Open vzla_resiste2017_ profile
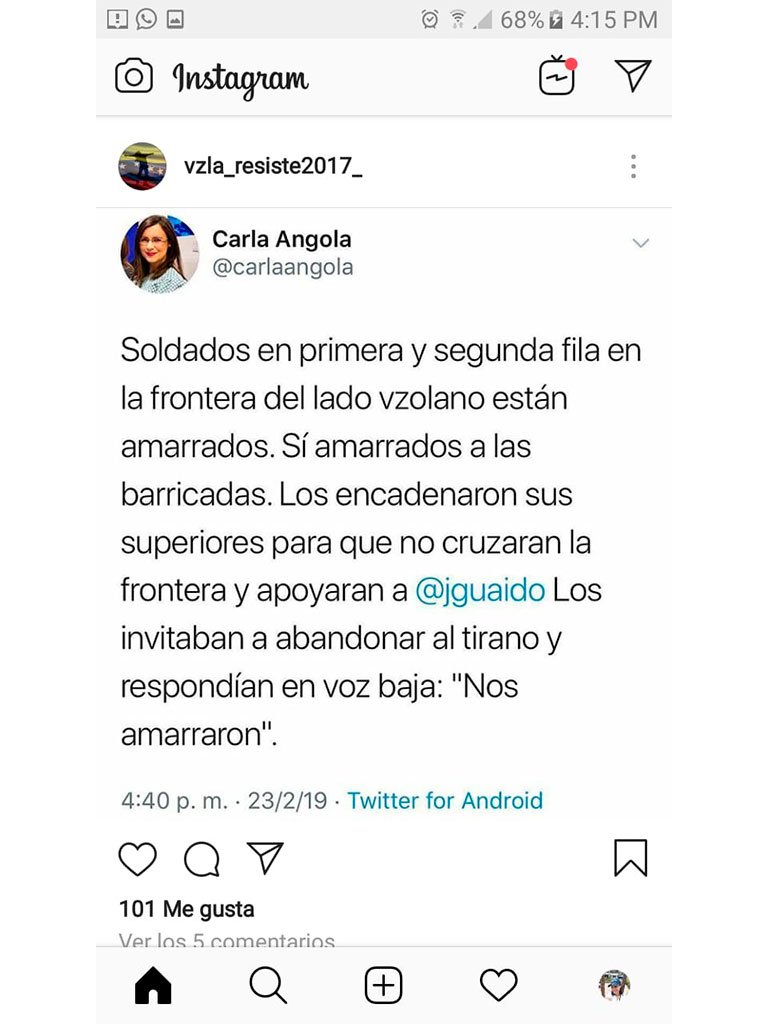This screenshot has width=768, height=1024. (x=272, y=167)
